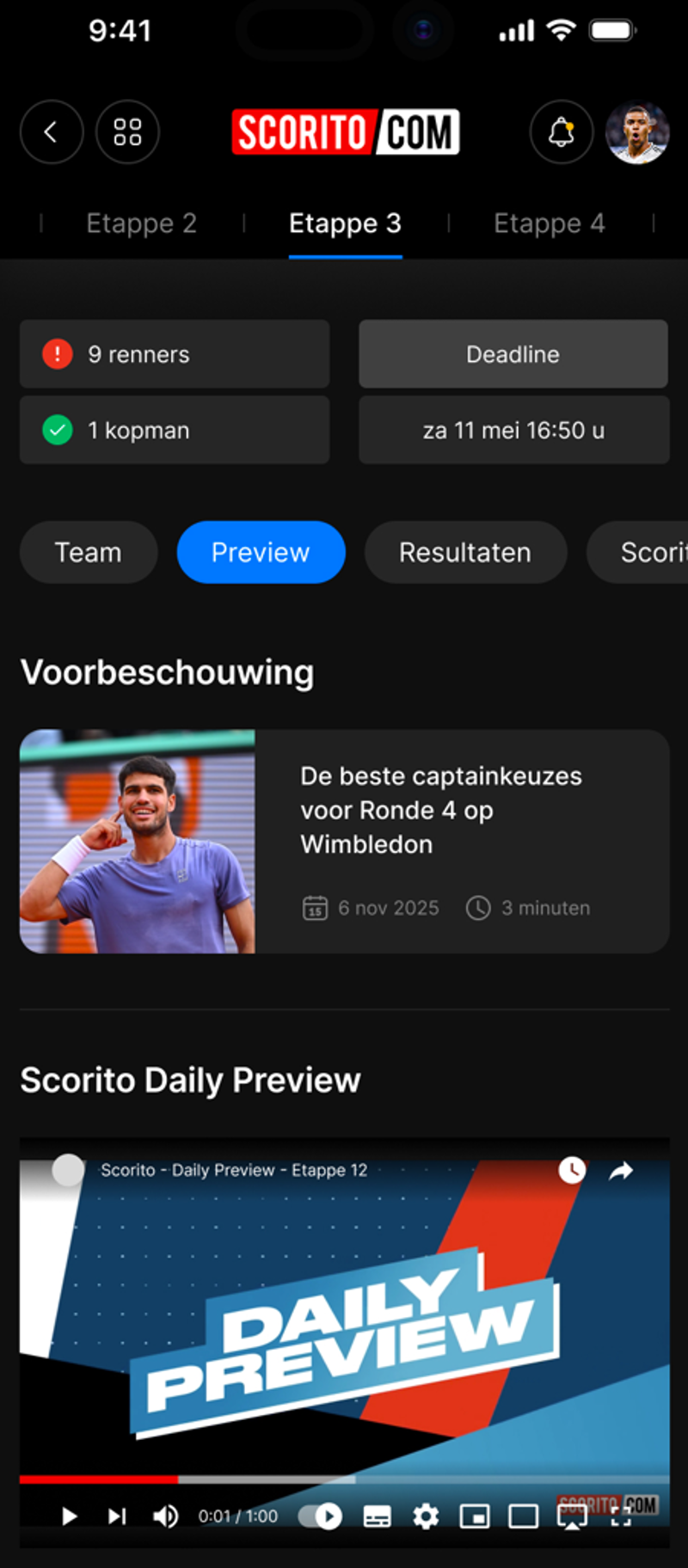
Task: Open the Wimbledon captainkeuzes article
Action: (344, 841)
